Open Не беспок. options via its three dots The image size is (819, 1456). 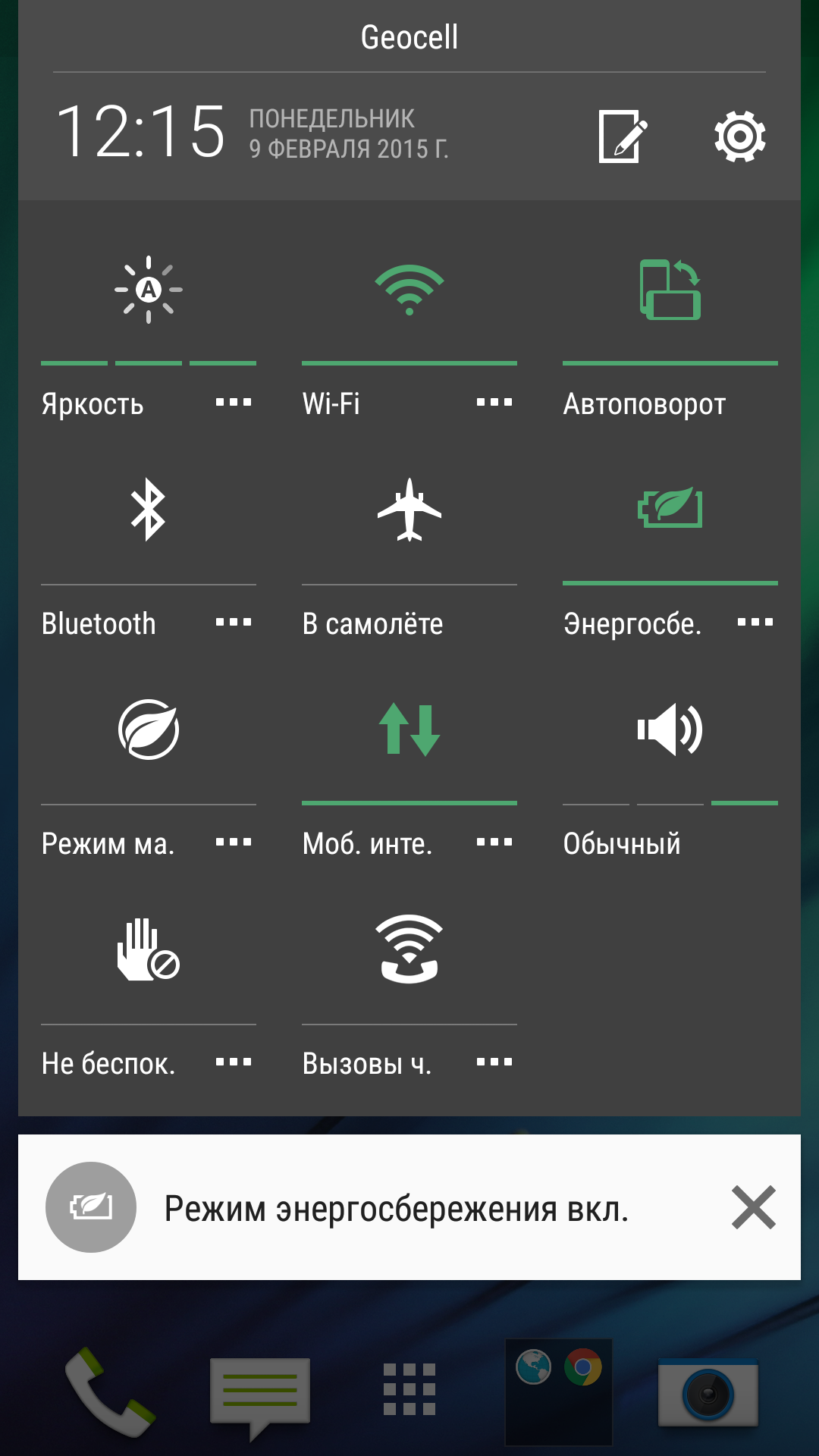click(234, 1062)
